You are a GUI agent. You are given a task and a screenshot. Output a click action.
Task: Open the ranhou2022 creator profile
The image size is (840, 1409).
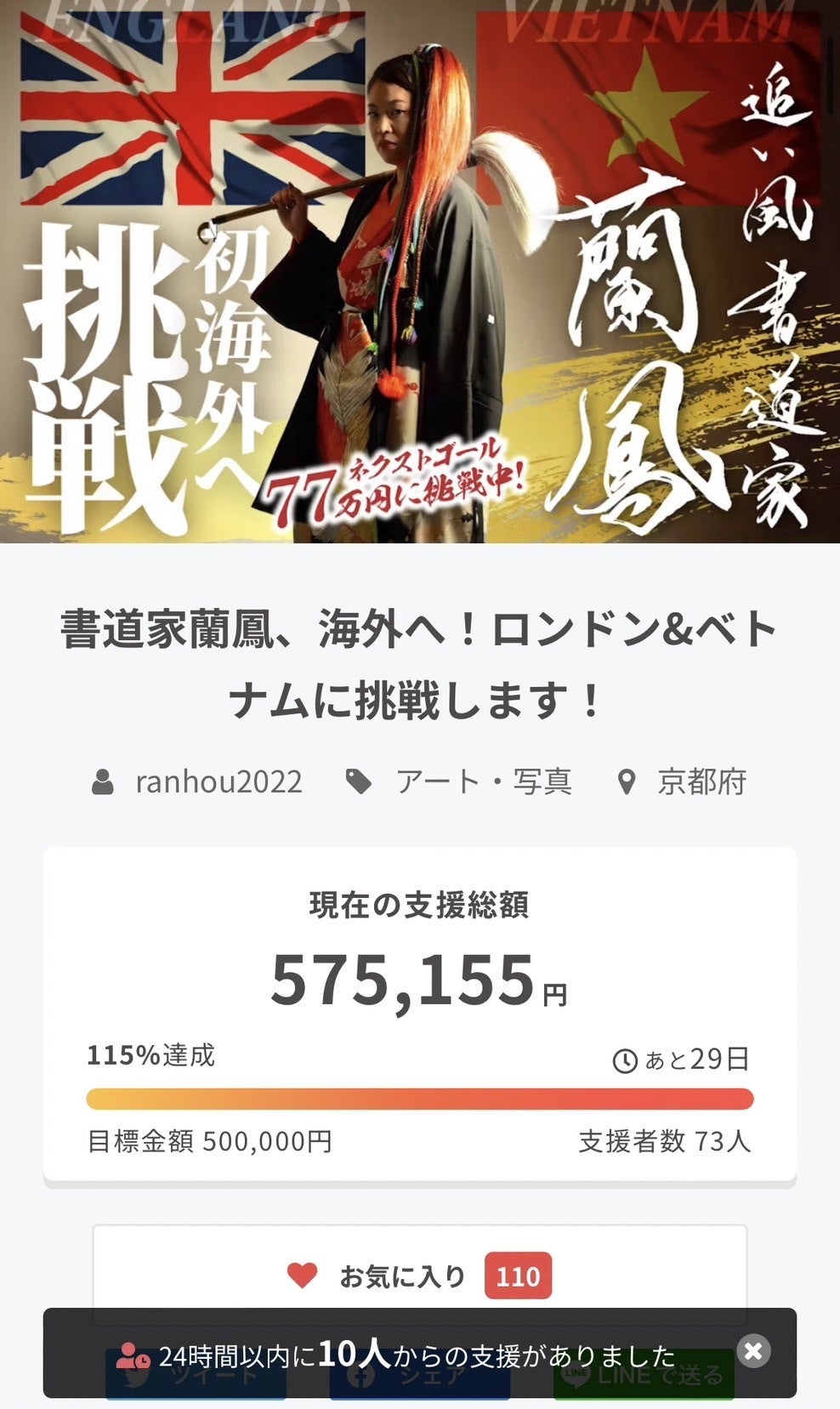click(x=219, y=781)
